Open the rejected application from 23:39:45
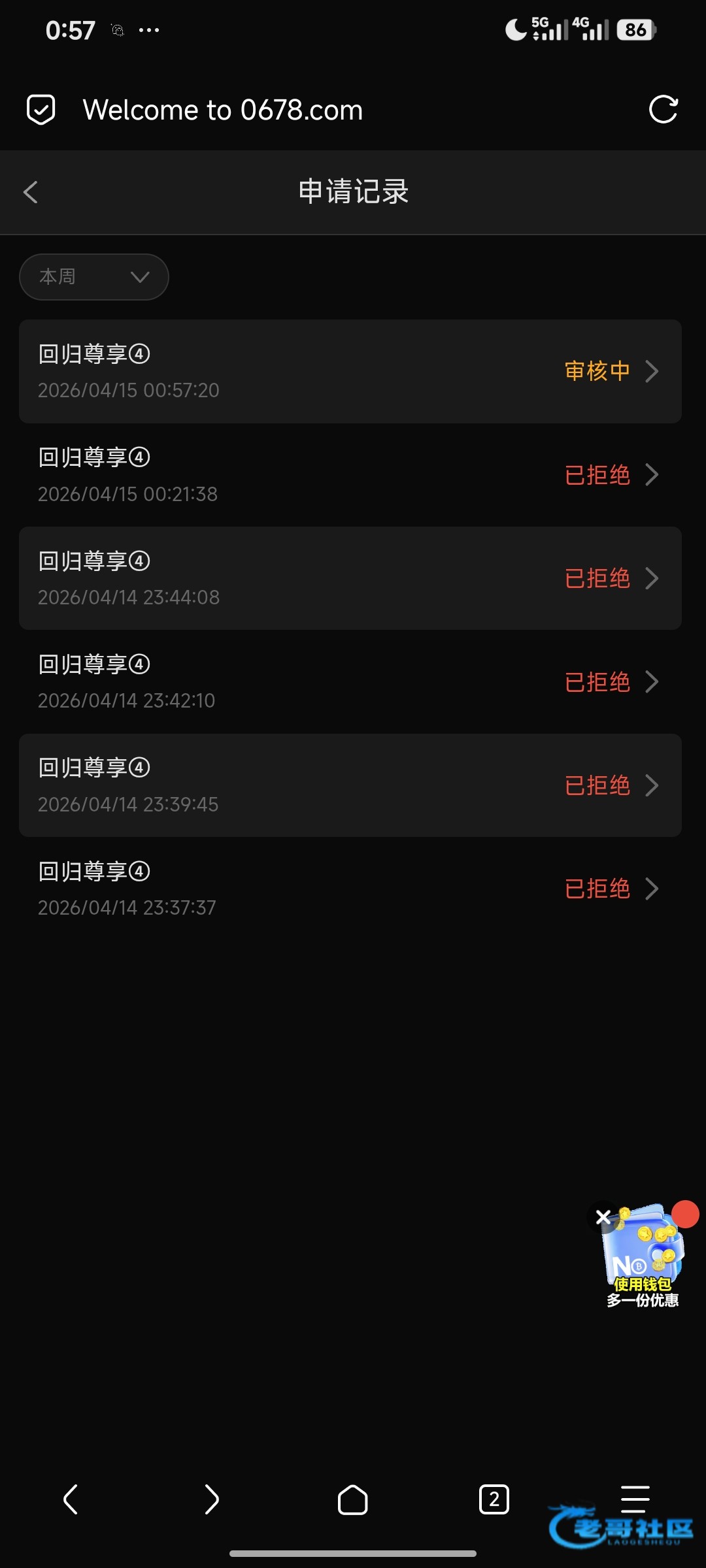706x1568 pixels. (x=350, y=785)
